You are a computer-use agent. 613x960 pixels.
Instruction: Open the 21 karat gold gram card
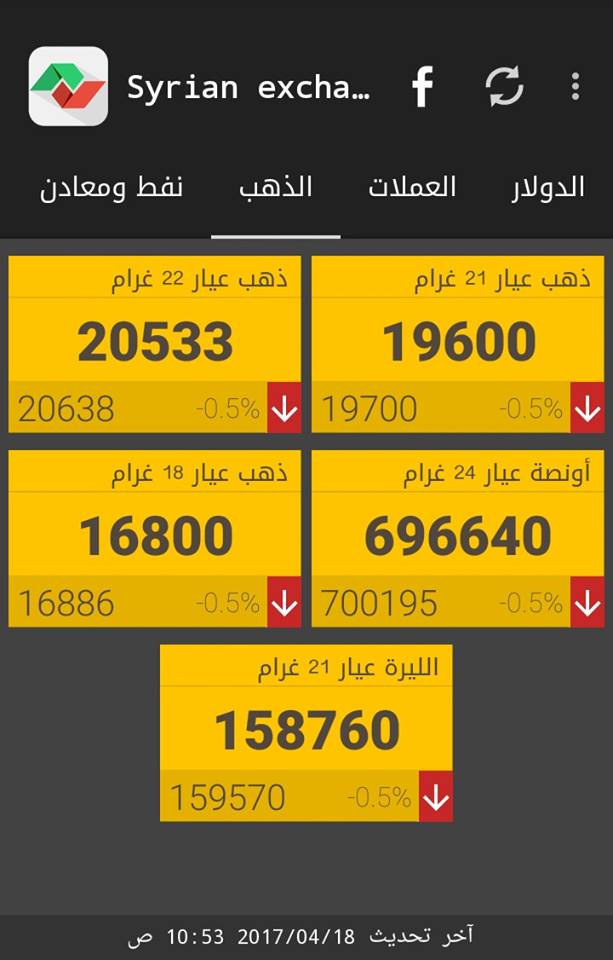click(458, 344)
